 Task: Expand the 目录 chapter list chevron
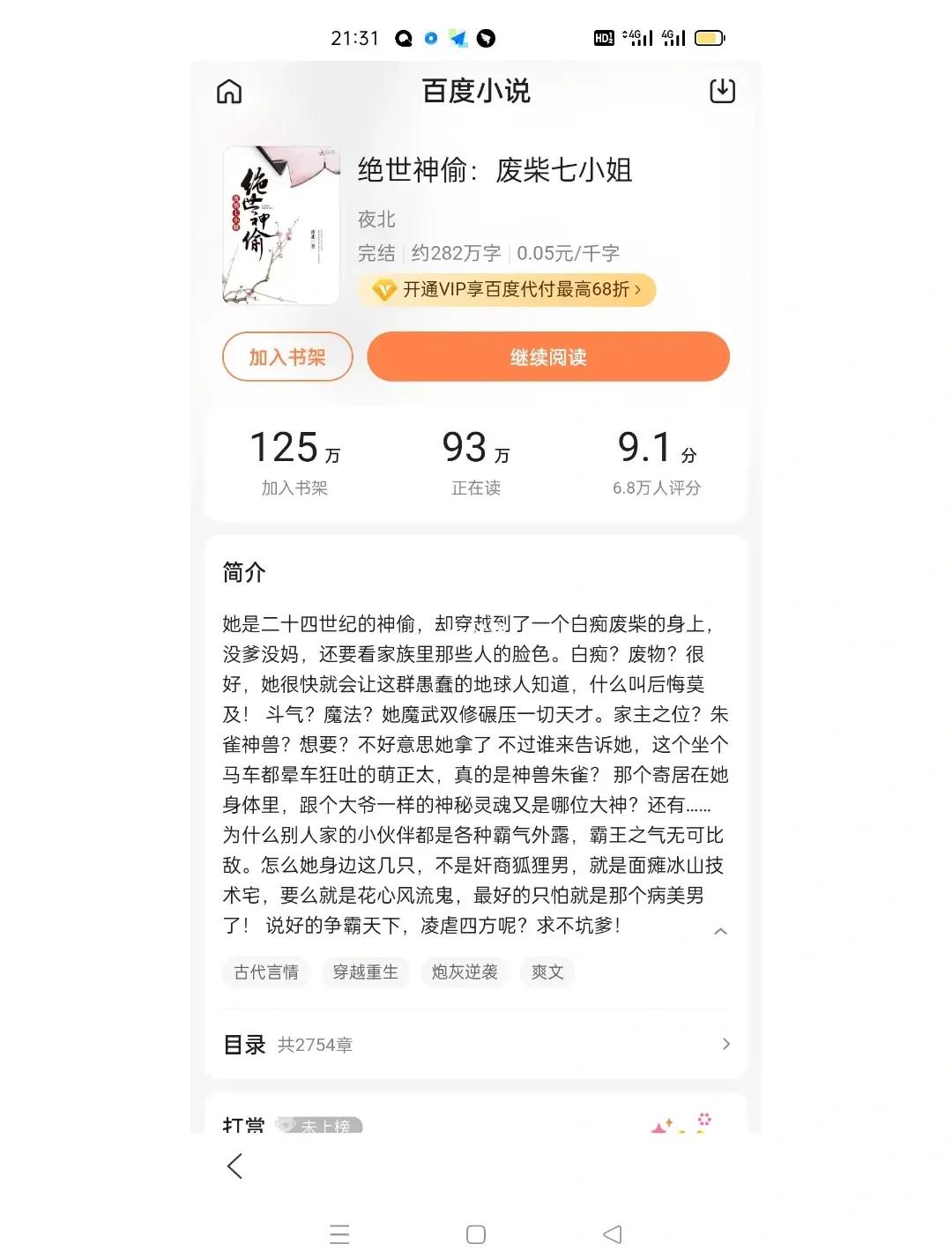coord(725,1045)
